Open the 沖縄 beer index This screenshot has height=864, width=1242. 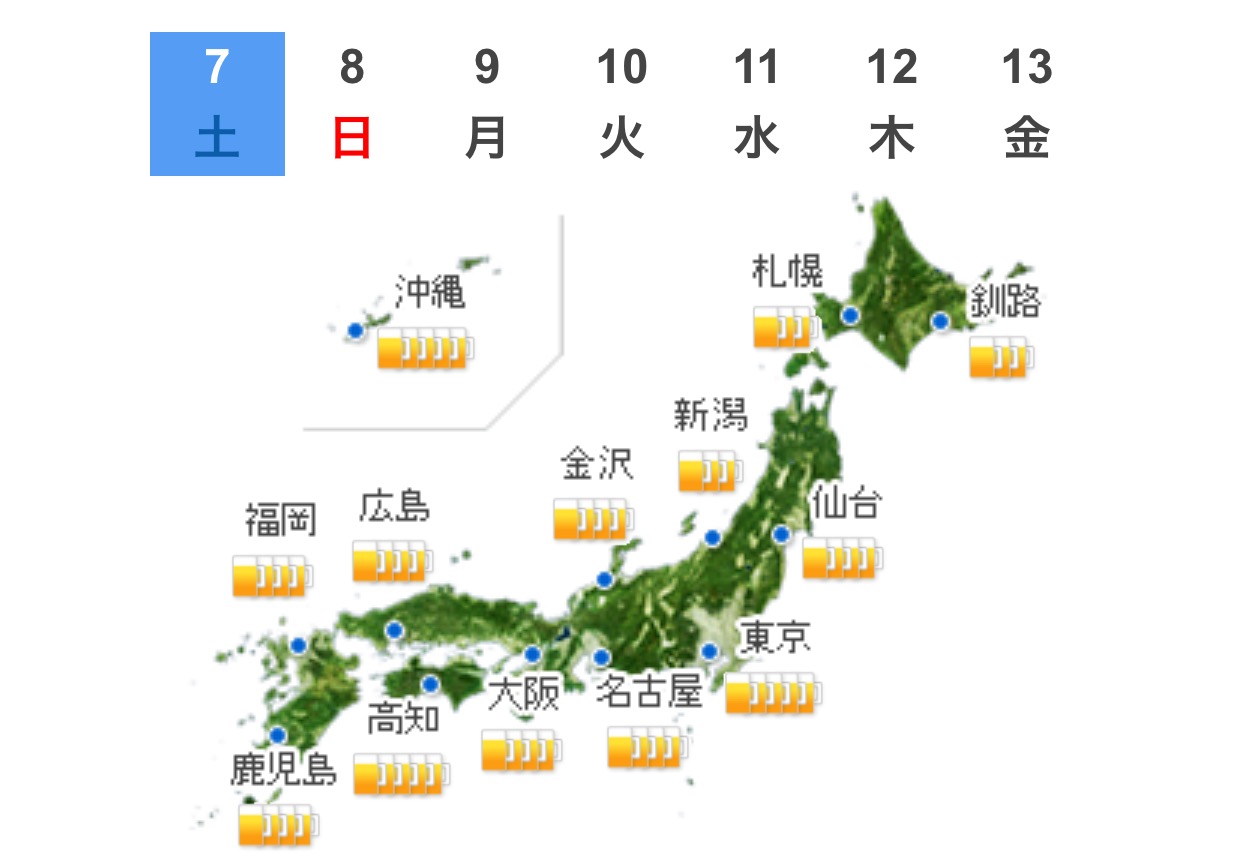click(x=425, y=348)
